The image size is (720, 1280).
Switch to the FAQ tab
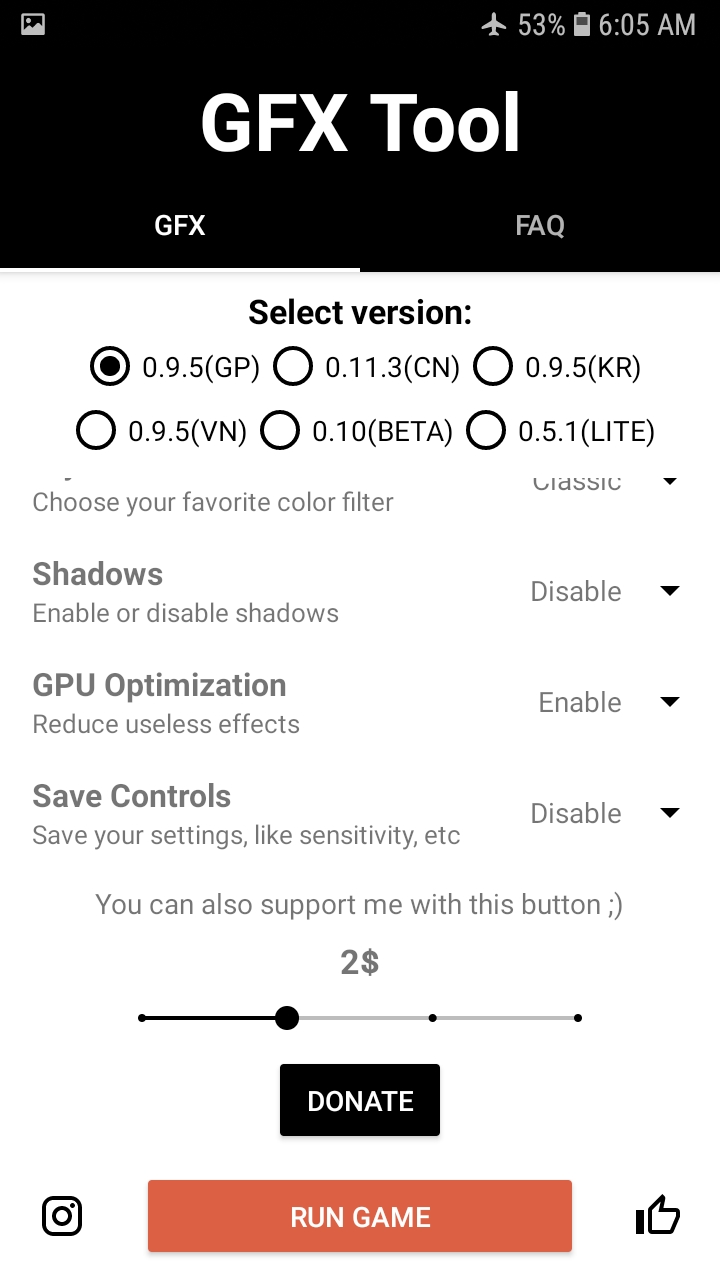(x=540, y=225)
